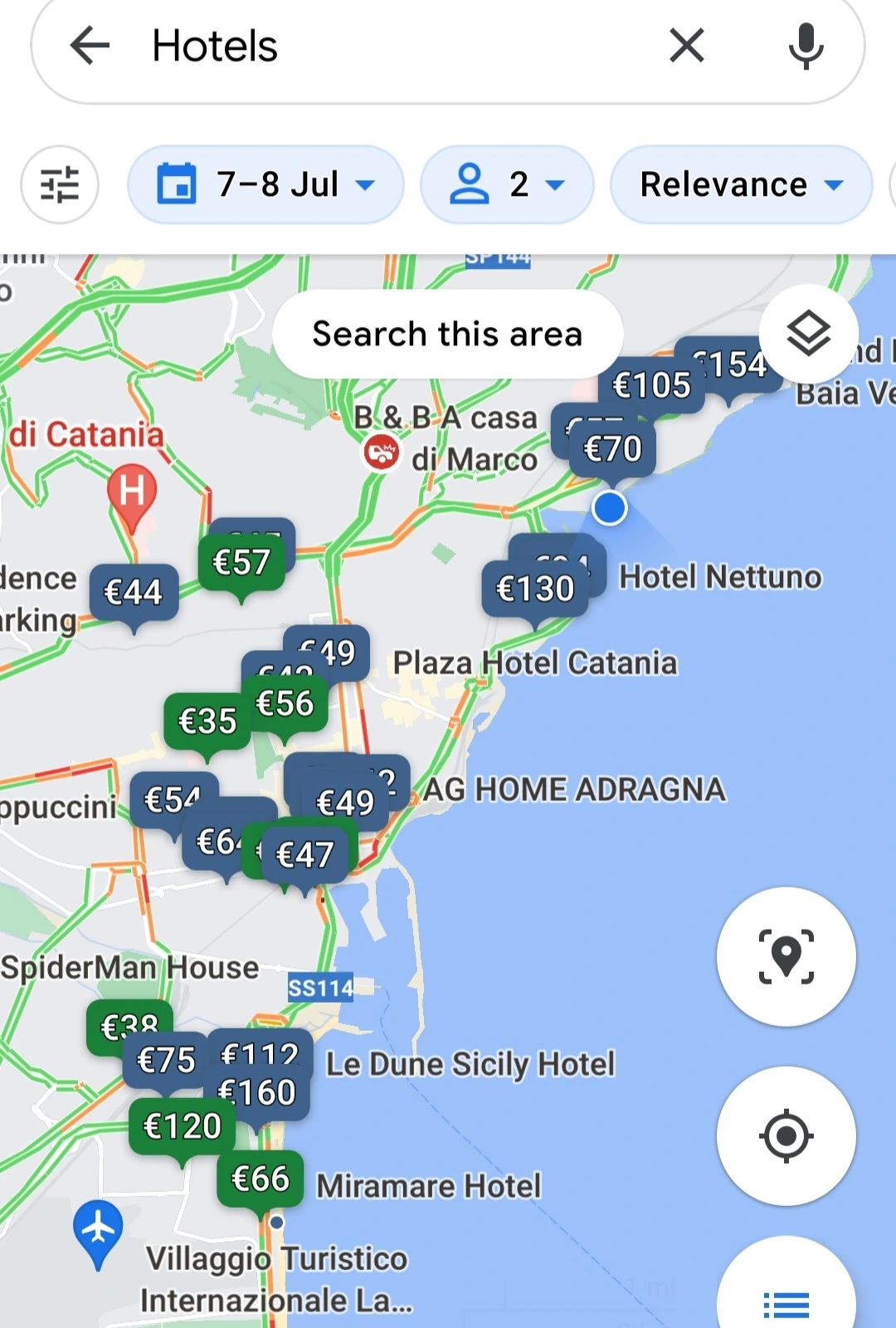Image resolution: width=896 pixels, height=1328 pixels.
Task: Tap Search this area
Action: coord(447,334)
